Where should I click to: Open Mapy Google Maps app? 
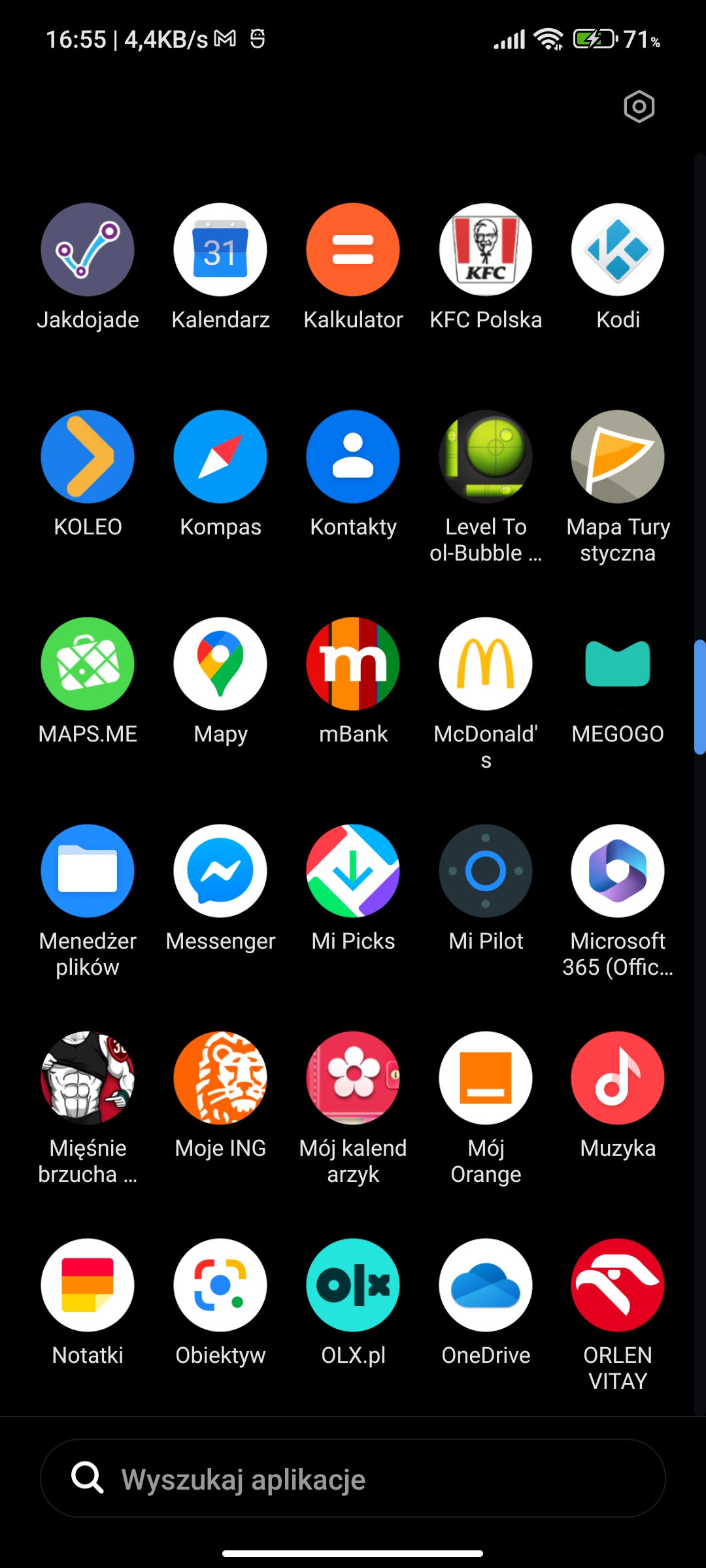[220, 664]
